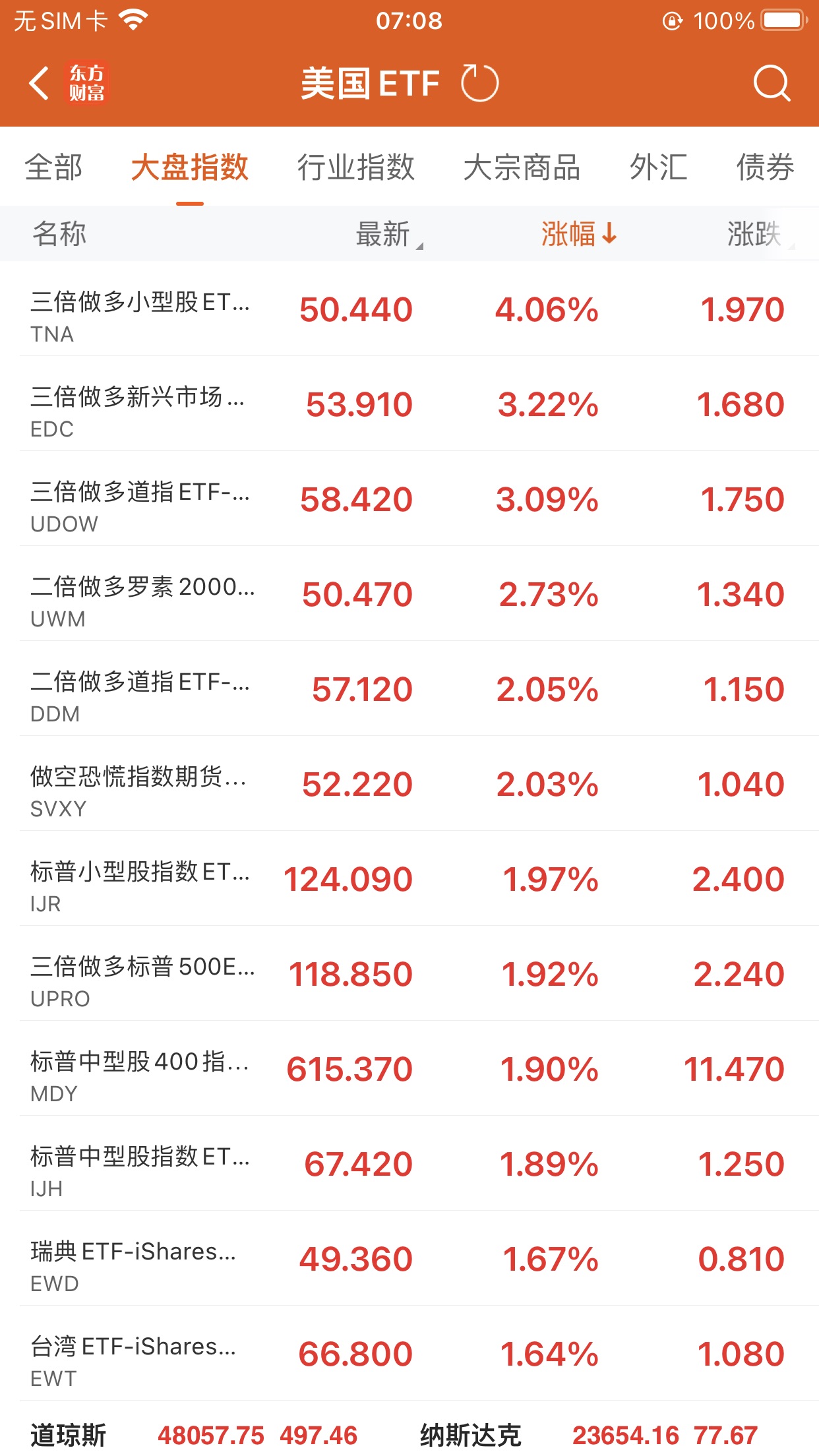The height and width of the screenshot is (1456, 819).
Task: Go back to the previous page
Action: coord(40,84)
